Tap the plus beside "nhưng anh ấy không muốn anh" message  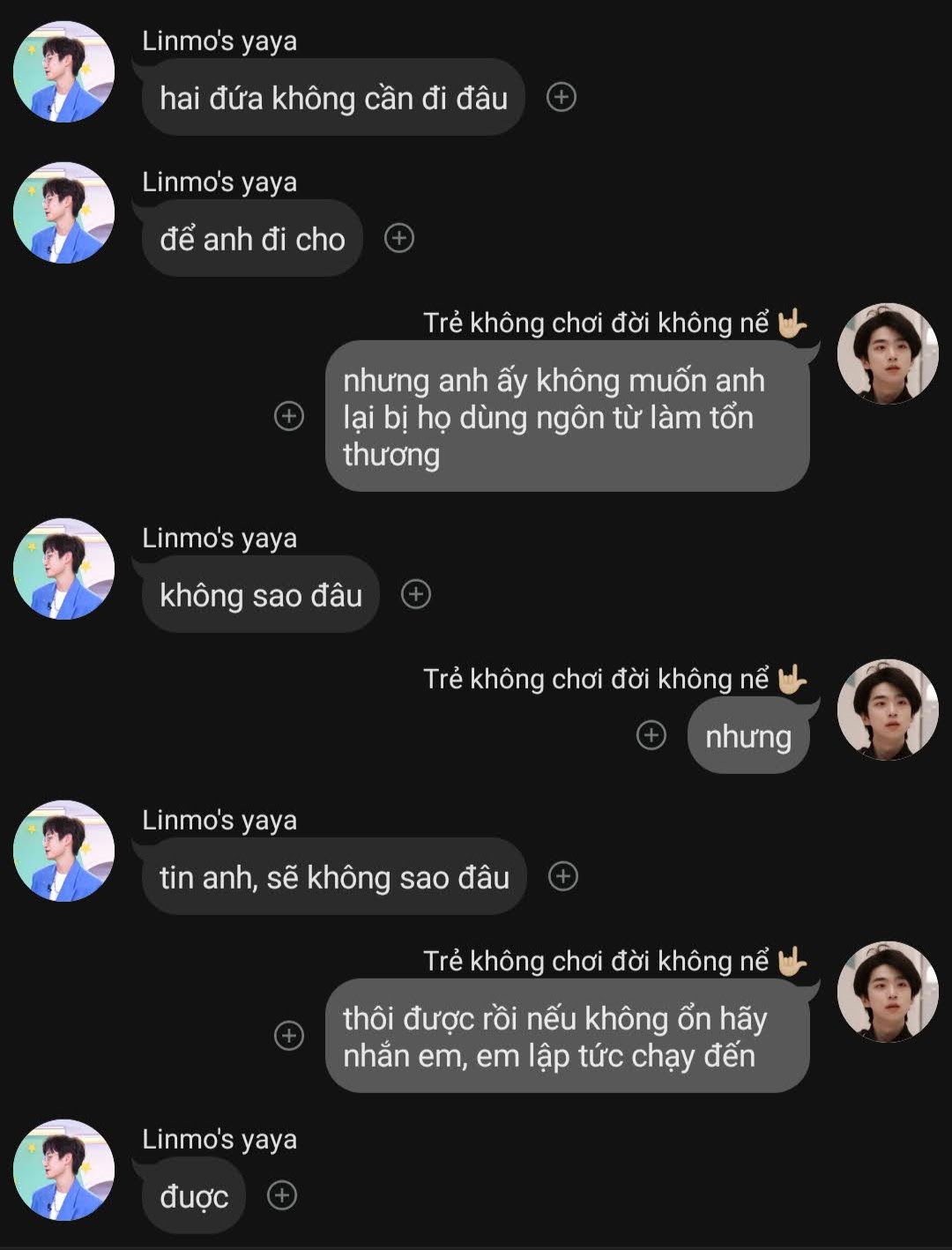click(289, 415)
